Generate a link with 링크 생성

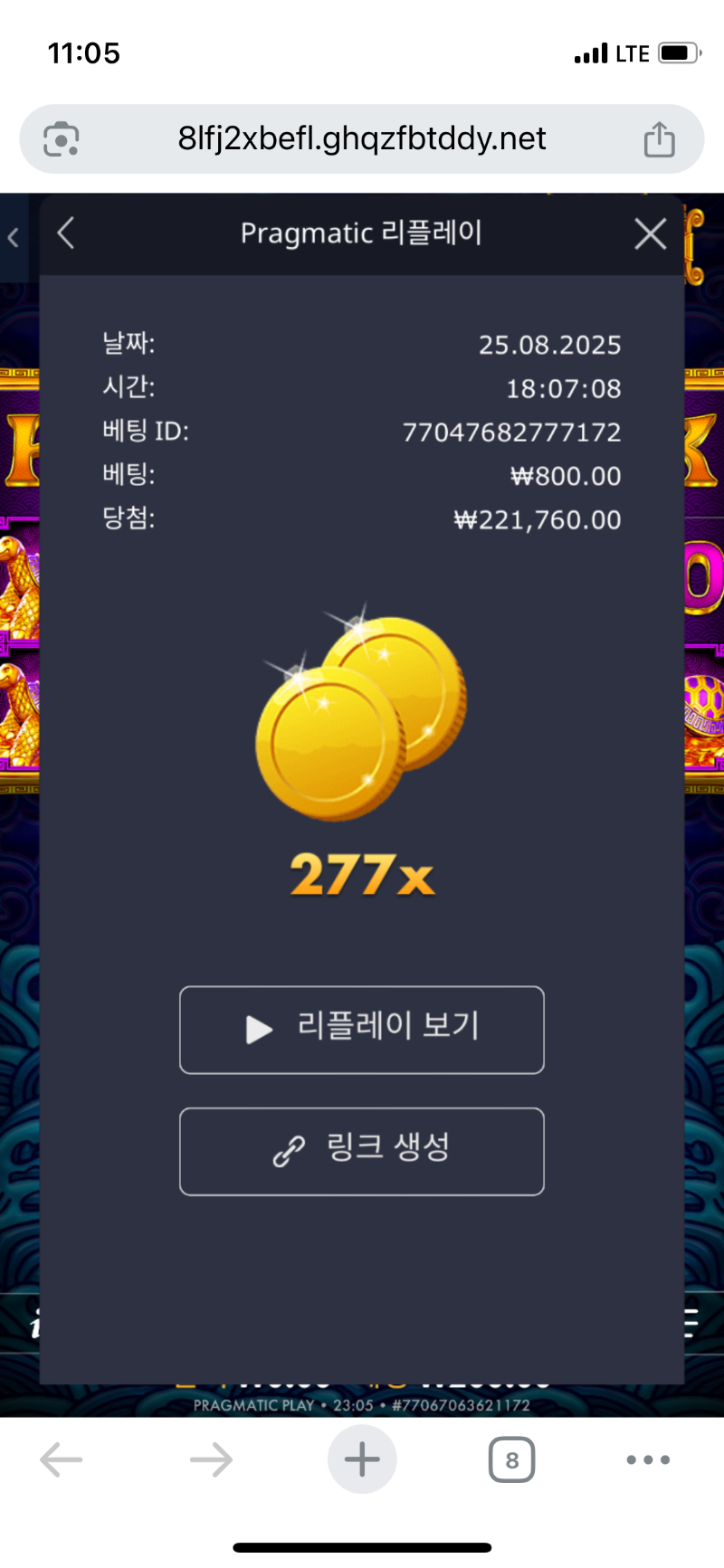point(362,1151)
